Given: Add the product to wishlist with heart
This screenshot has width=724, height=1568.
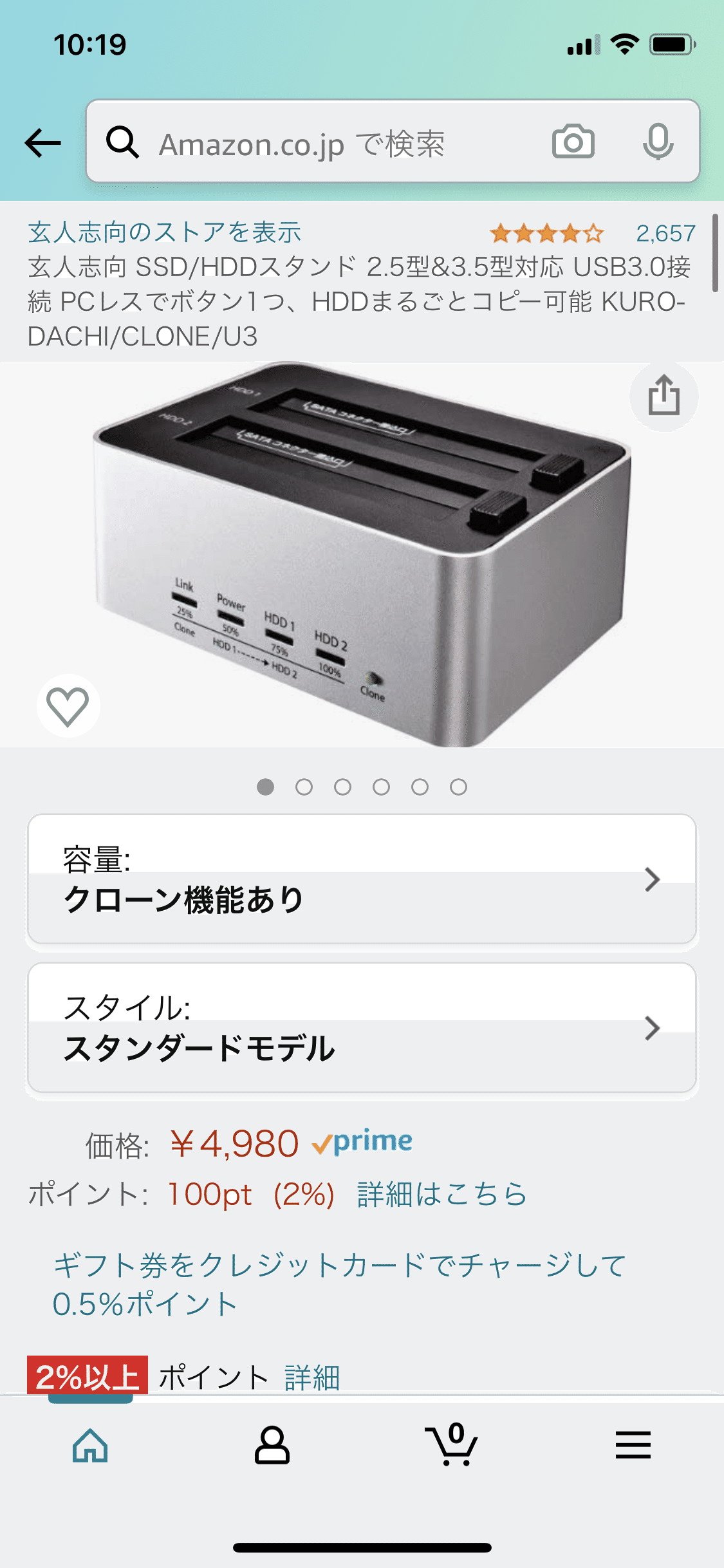Looking at the screenshot, I should click(68, 706).
